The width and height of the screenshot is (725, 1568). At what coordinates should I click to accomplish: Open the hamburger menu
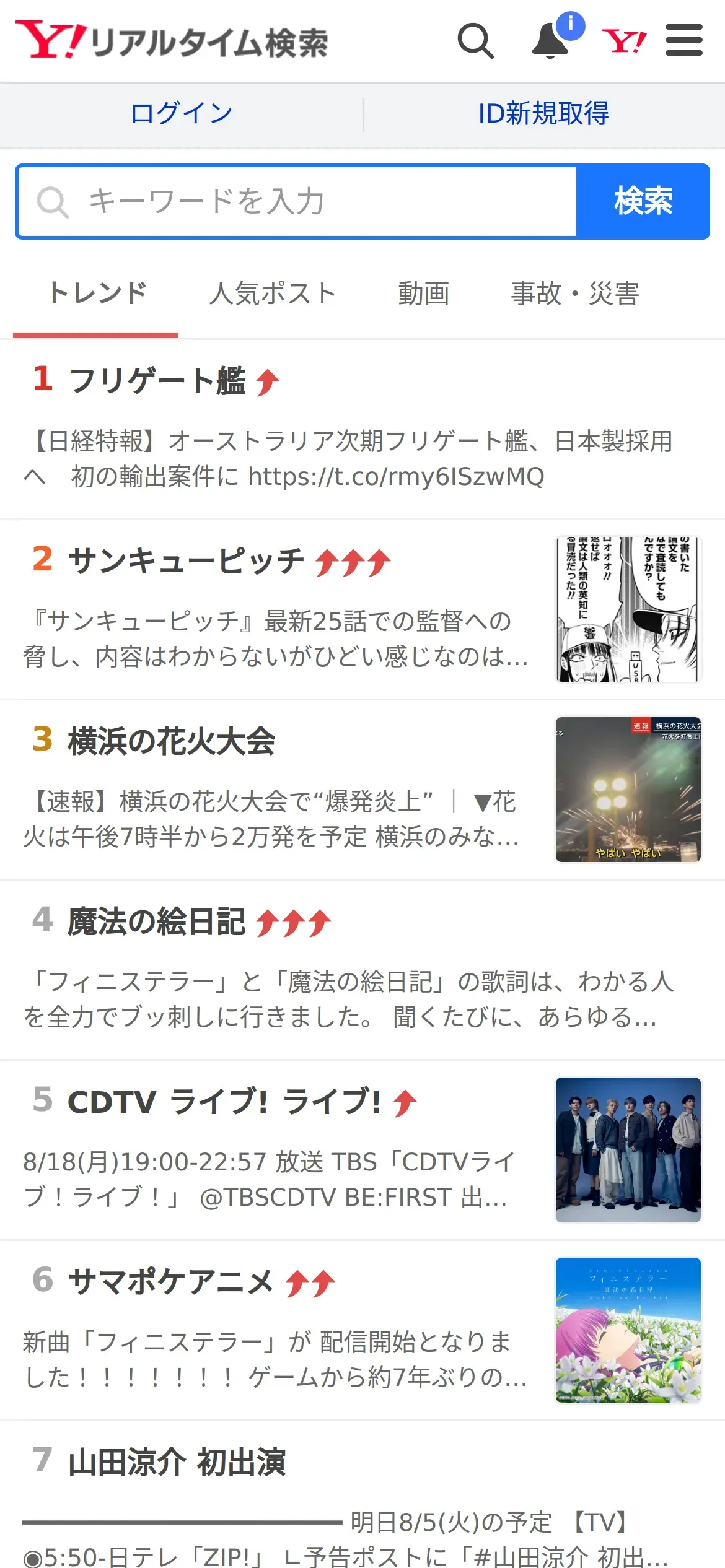[683, 41]
